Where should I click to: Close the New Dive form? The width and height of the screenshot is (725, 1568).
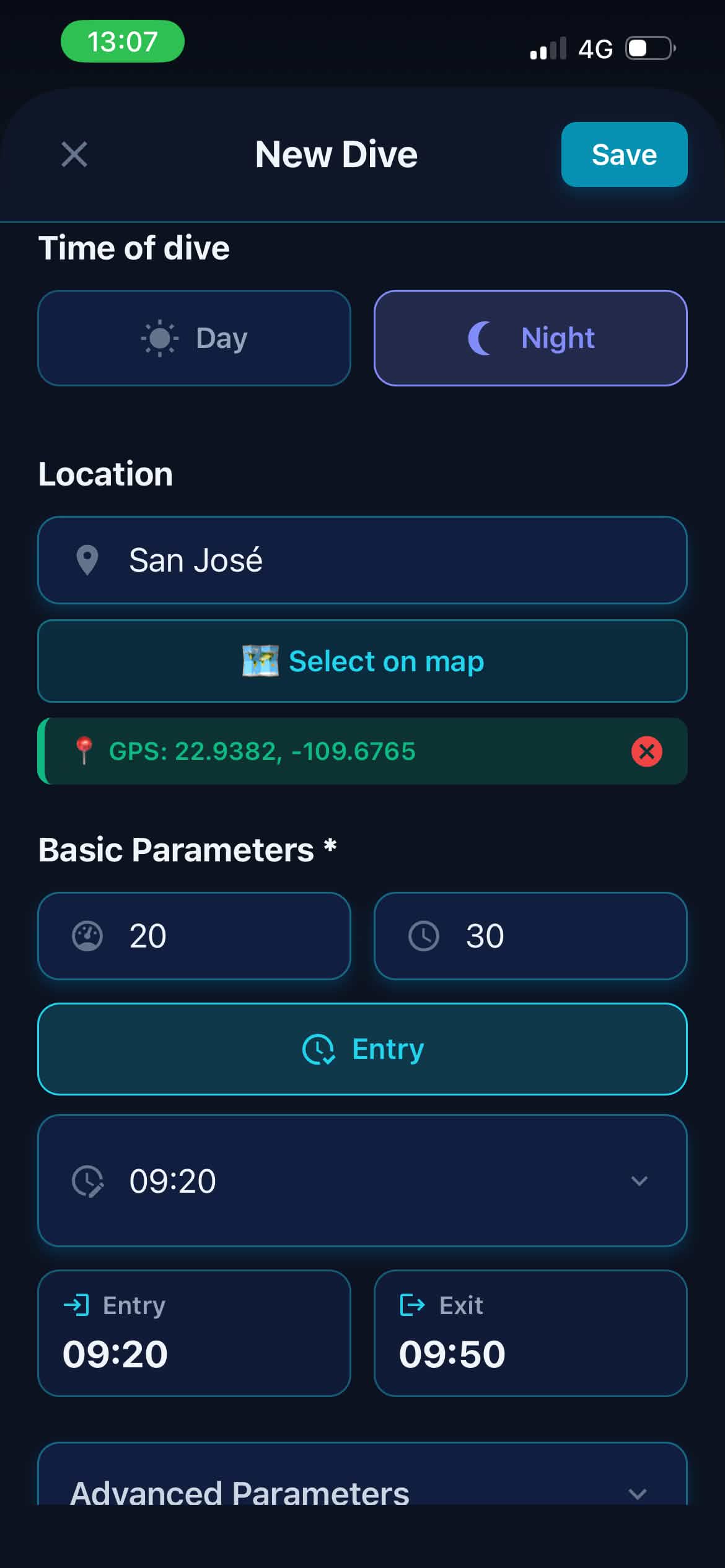tap(74, 154)
